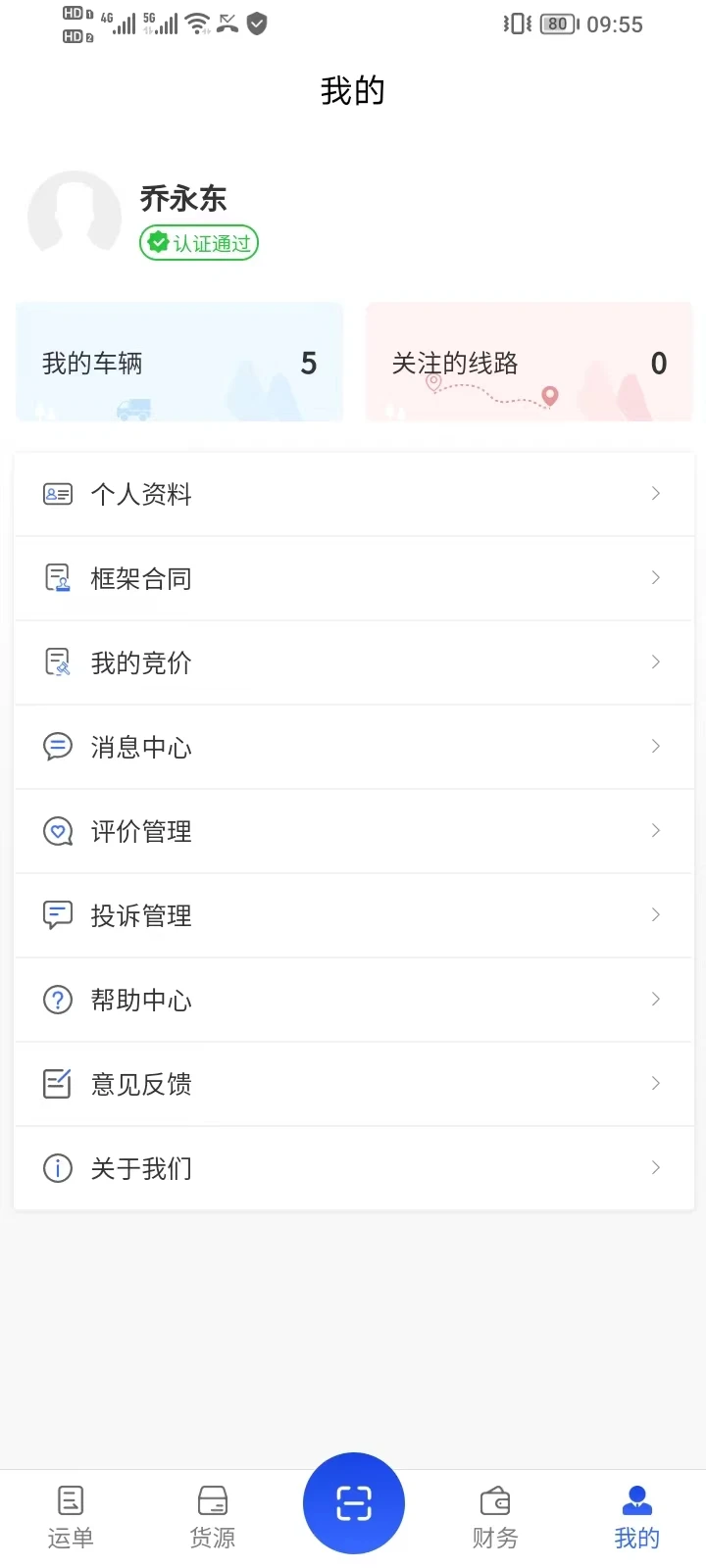Open the 帮助中心 row chevron
This screenshot has width=706, height=1568.
pyautogui.click(x=655, y=1000)
